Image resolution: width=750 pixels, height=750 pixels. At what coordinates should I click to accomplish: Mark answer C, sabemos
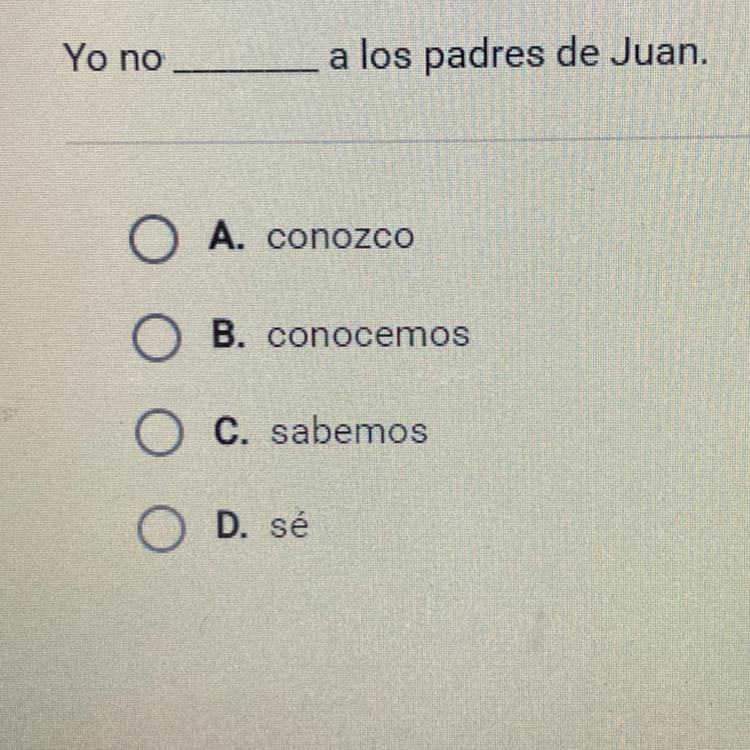pyautogui.click(x=159, y=433)
